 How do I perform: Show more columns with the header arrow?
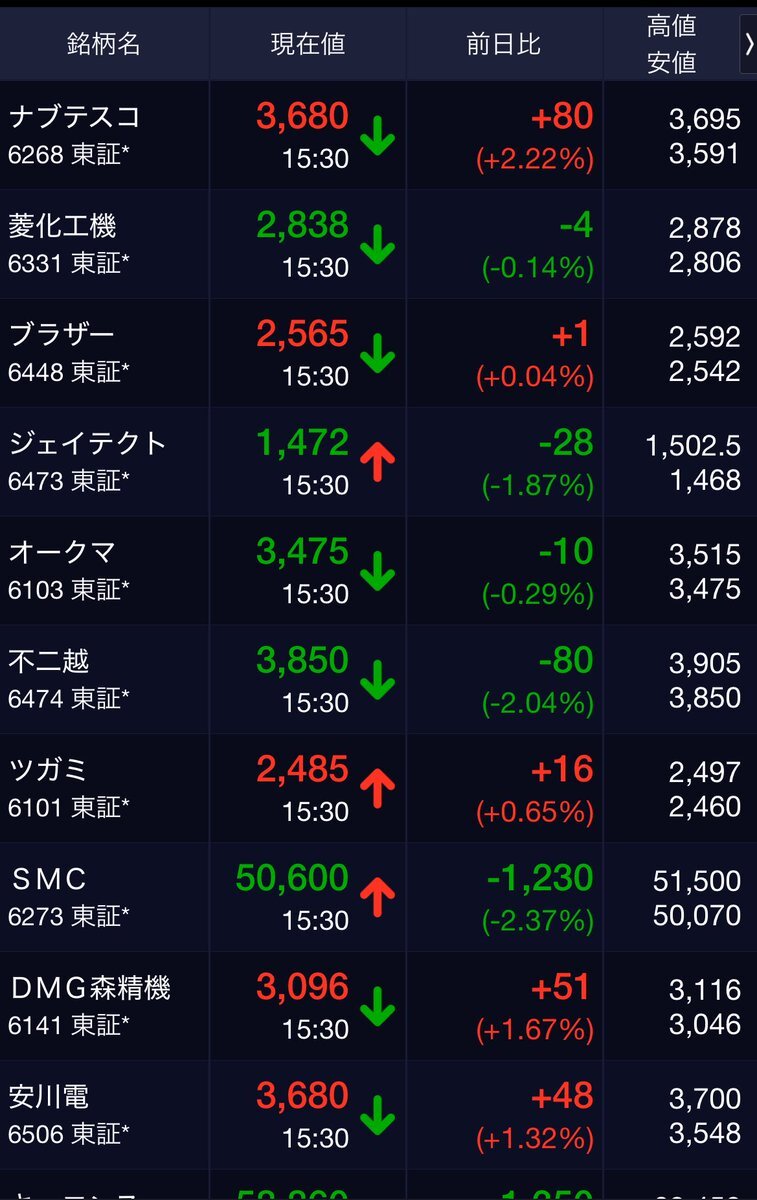click(748, 44)
